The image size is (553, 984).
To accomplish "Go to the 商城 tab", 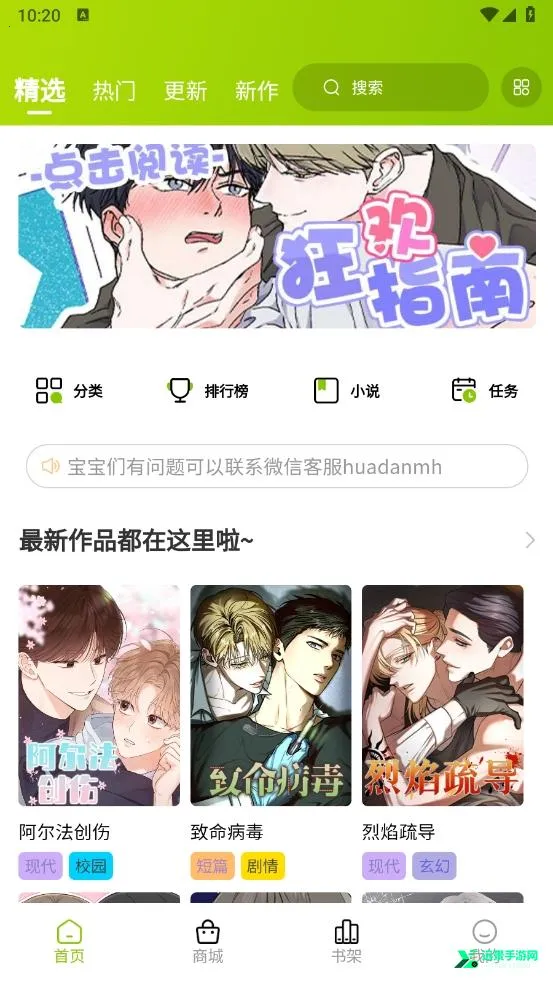I will click(208, 942).
